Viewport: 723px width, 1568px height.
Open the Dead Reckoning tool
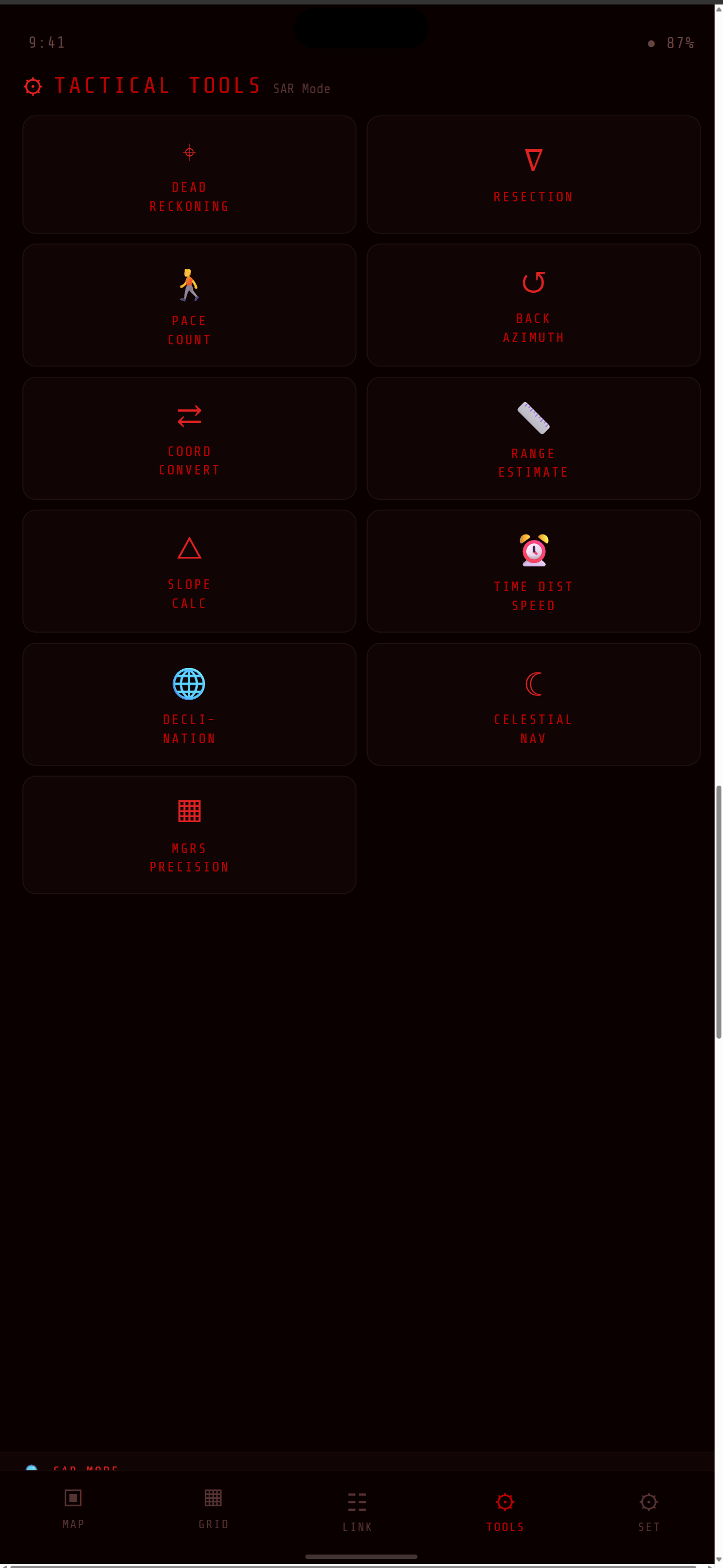point(189,175)
